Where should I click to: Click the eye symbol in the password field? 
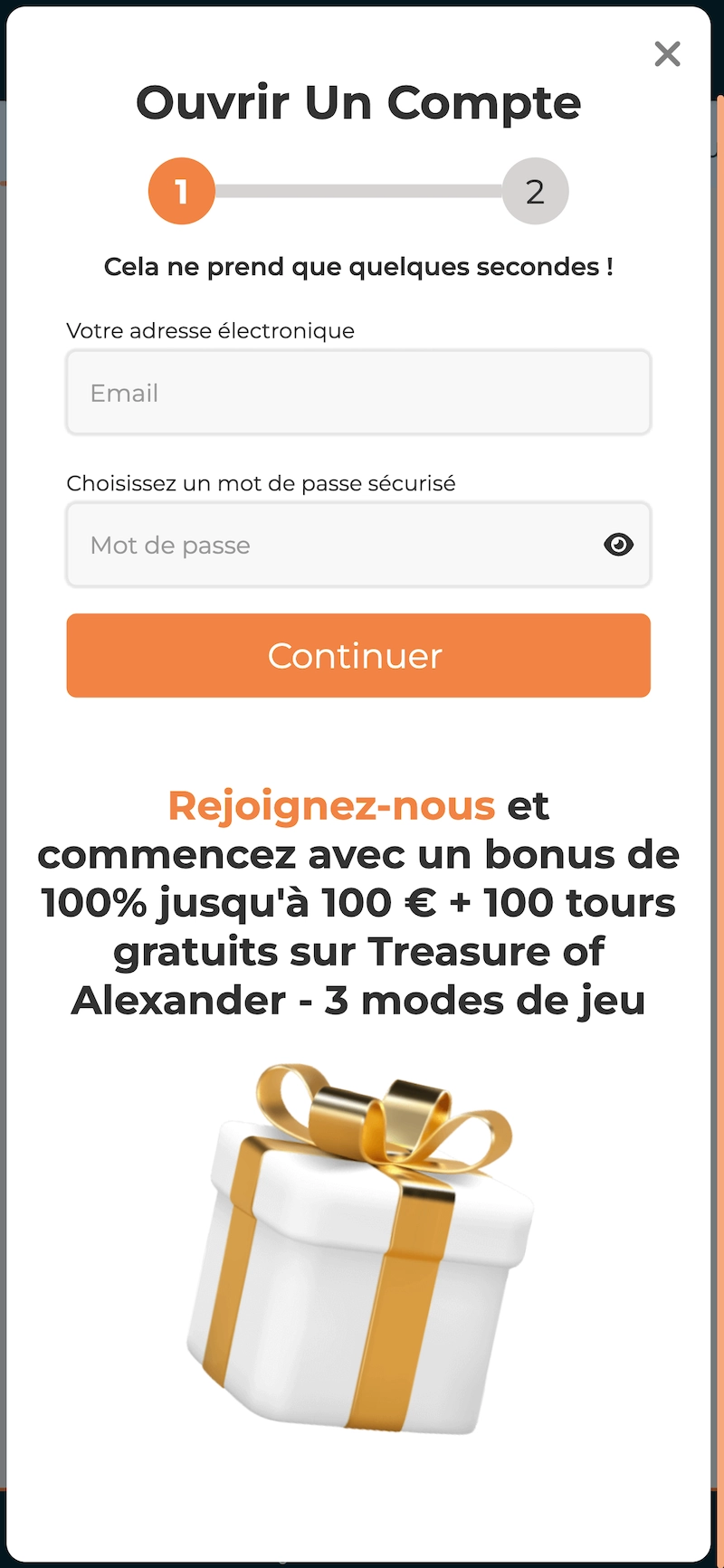[x=618, y=544]
